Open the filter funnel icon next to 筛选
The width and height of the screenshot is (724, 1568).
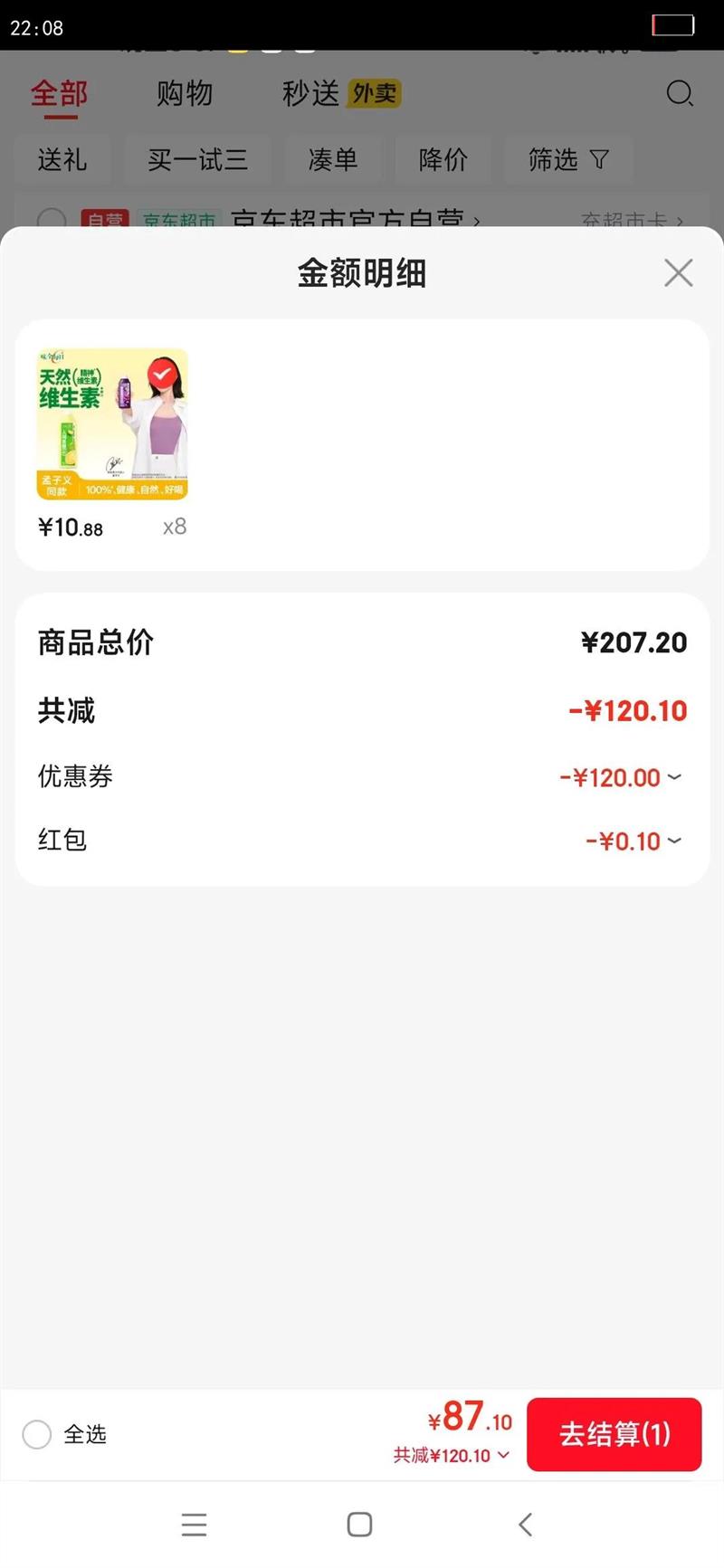[597, 158]
